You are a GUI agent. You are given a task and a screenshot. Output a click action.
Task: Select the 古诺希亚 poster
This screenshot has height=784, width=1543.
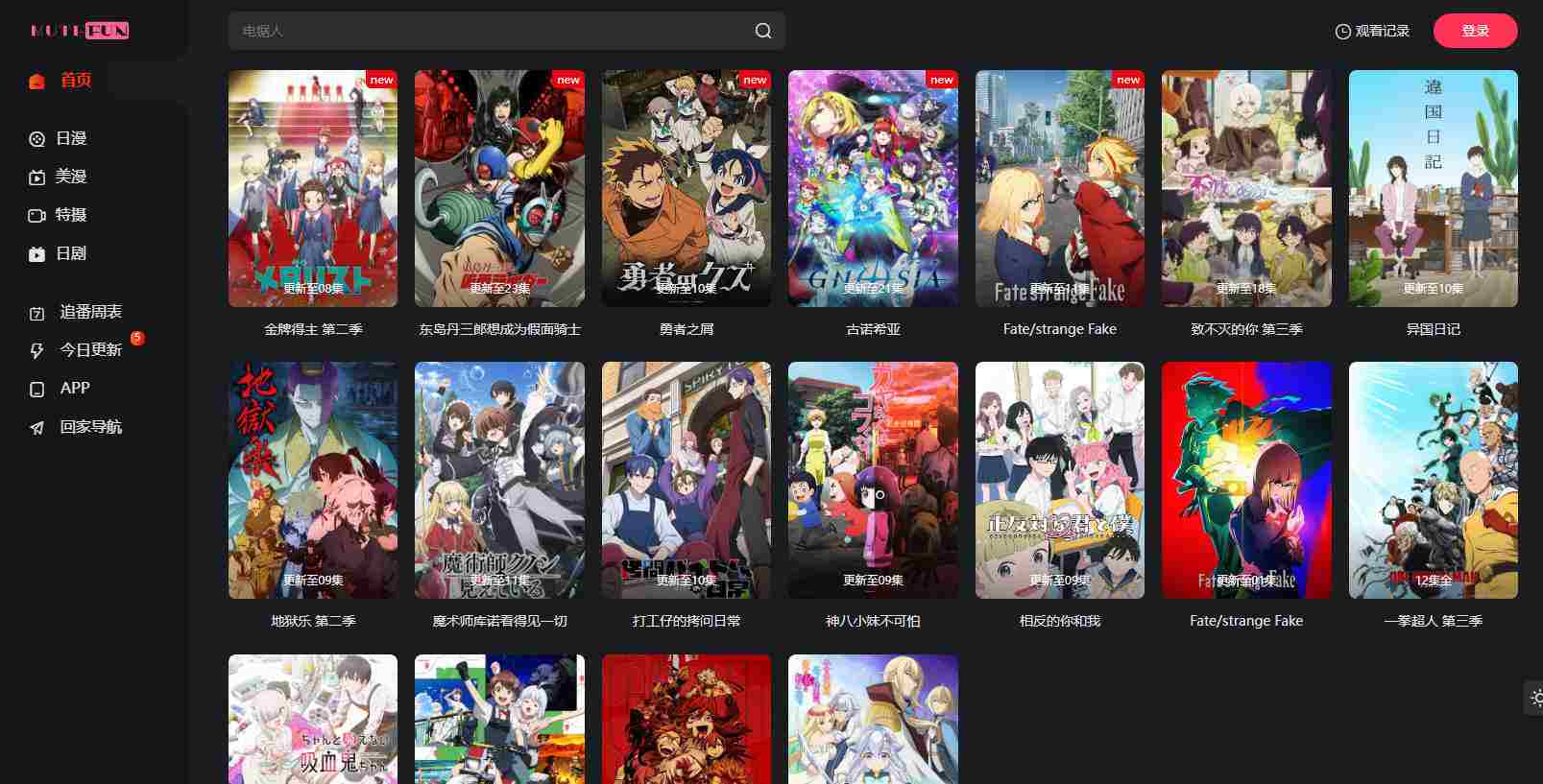tap(873, 189)
